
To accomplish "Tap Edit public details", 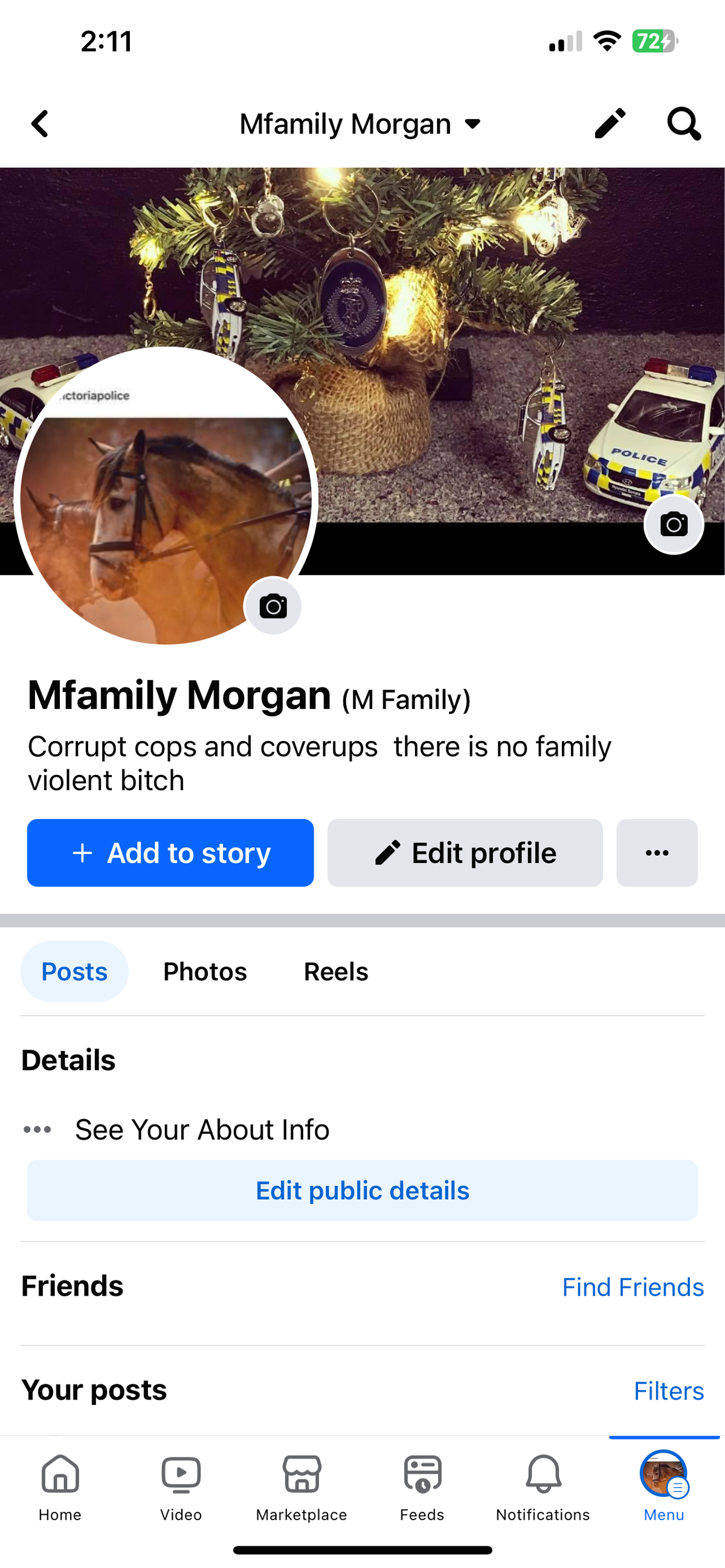I will pyautogui.click(x=362, y=1190).
